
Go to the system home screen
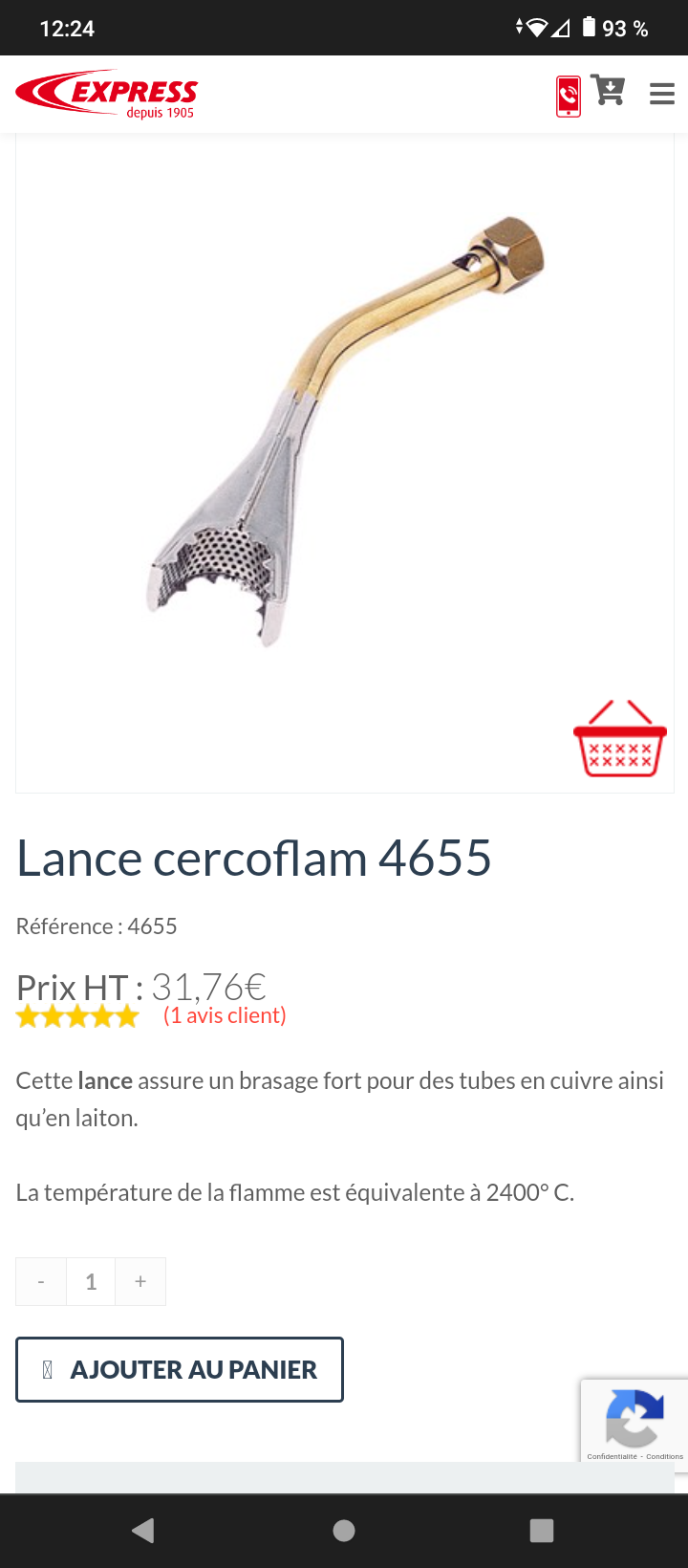[x=344, y=1531]
